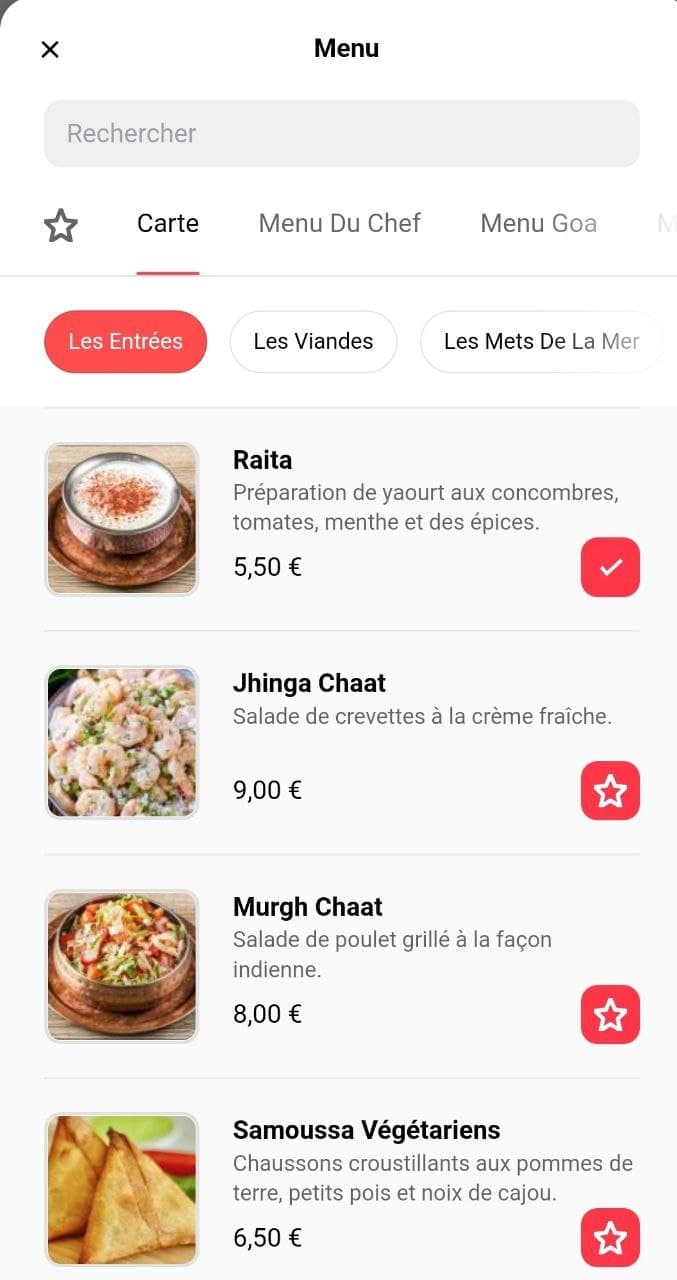This screenshot has width=677, height=1280.
Task: View Samoussa Végétariens details
Action: (x=366, y=1130)
